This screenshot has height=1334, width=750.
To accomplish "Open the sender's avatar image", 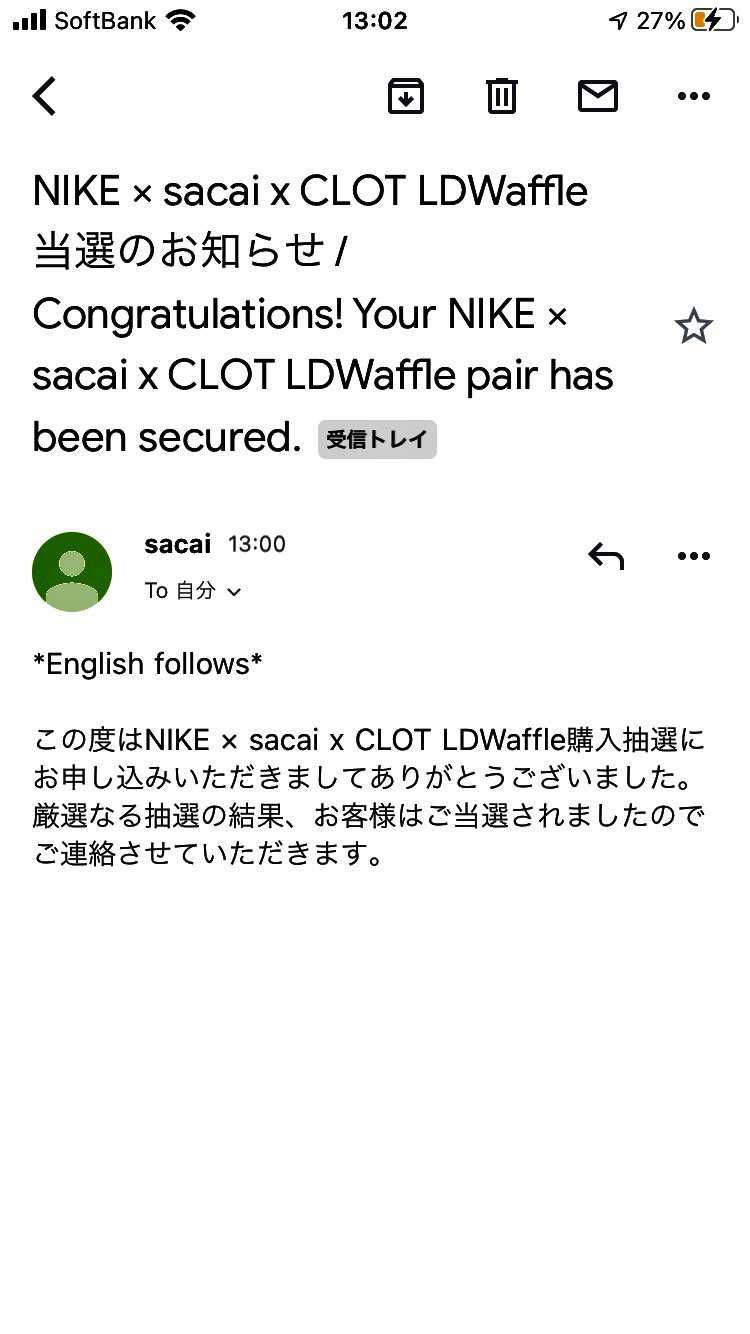I will coord(72,571).
